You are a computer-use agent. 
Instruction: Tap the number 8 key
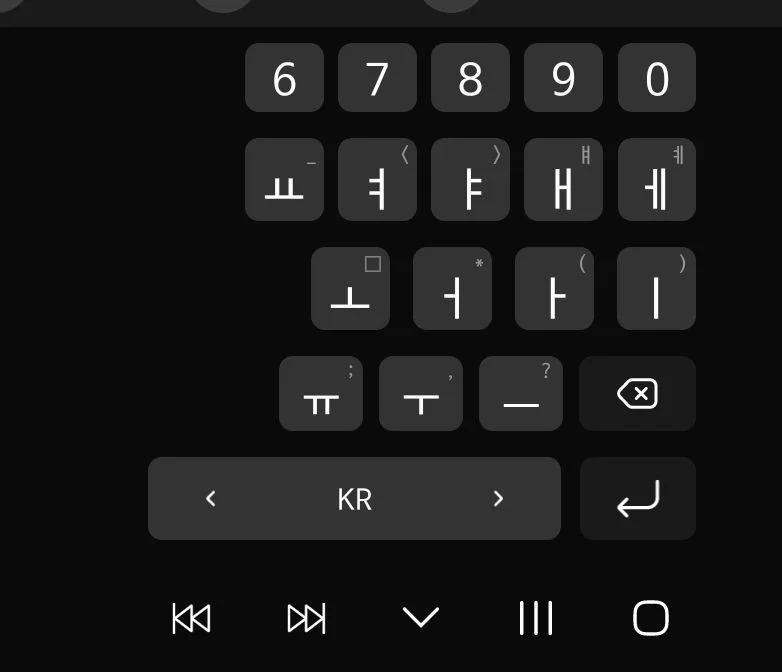click(470, 78)
